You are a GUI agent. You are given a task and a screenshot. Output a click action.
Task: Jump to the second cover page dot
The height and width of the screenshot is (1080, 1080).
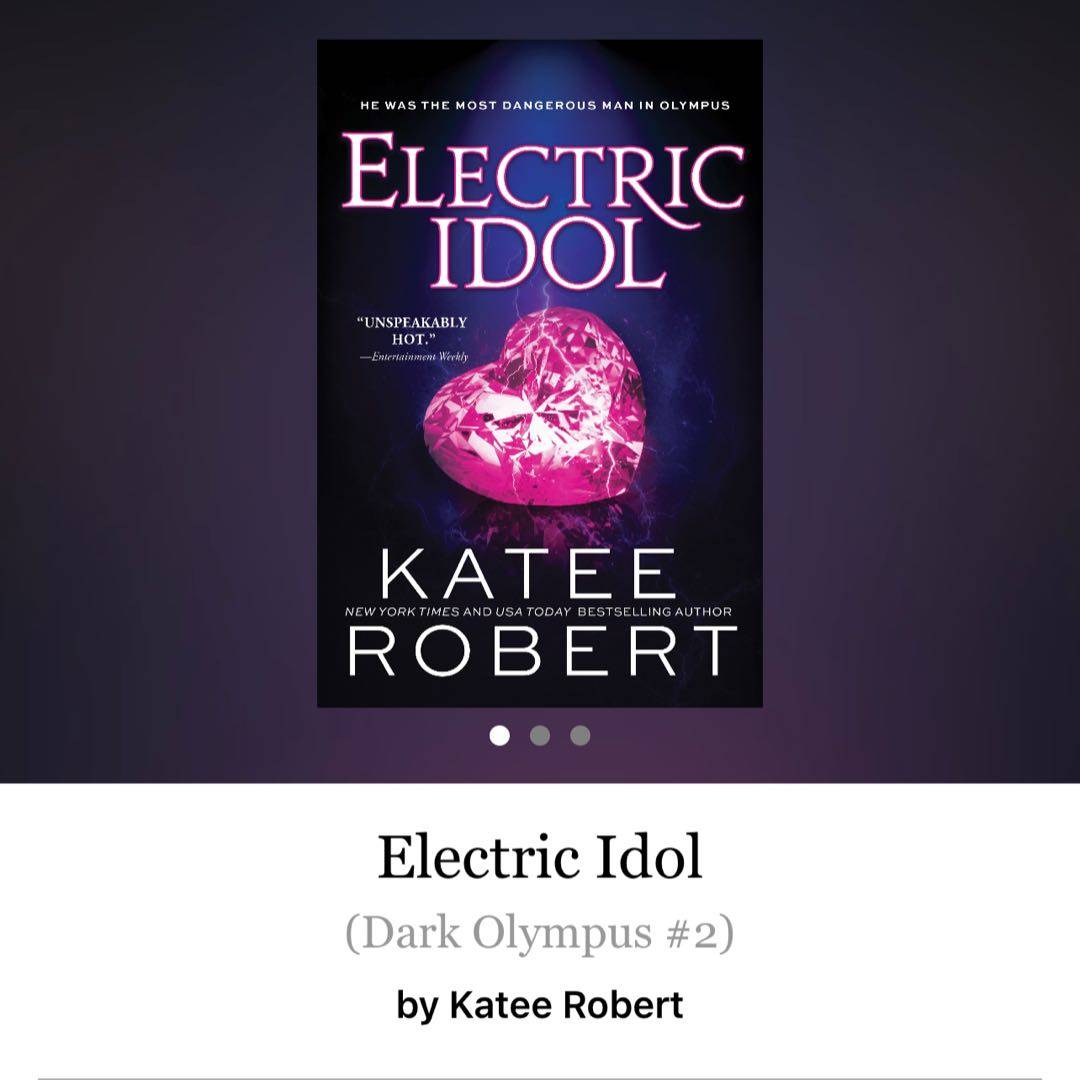[540, 736]
